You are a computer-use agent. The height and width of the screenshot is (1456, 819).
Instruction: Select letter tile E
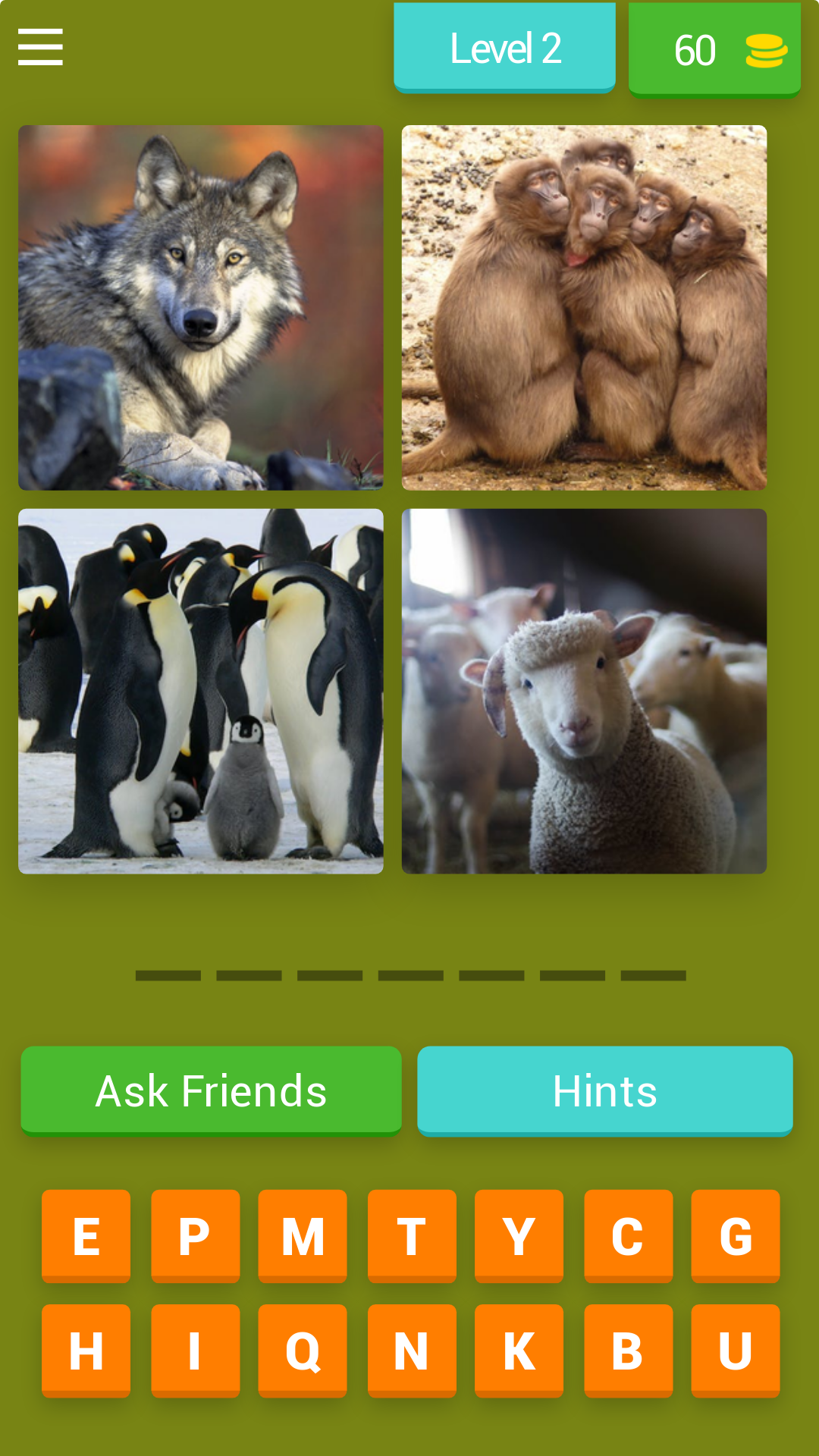click(x=86, y=1235)
